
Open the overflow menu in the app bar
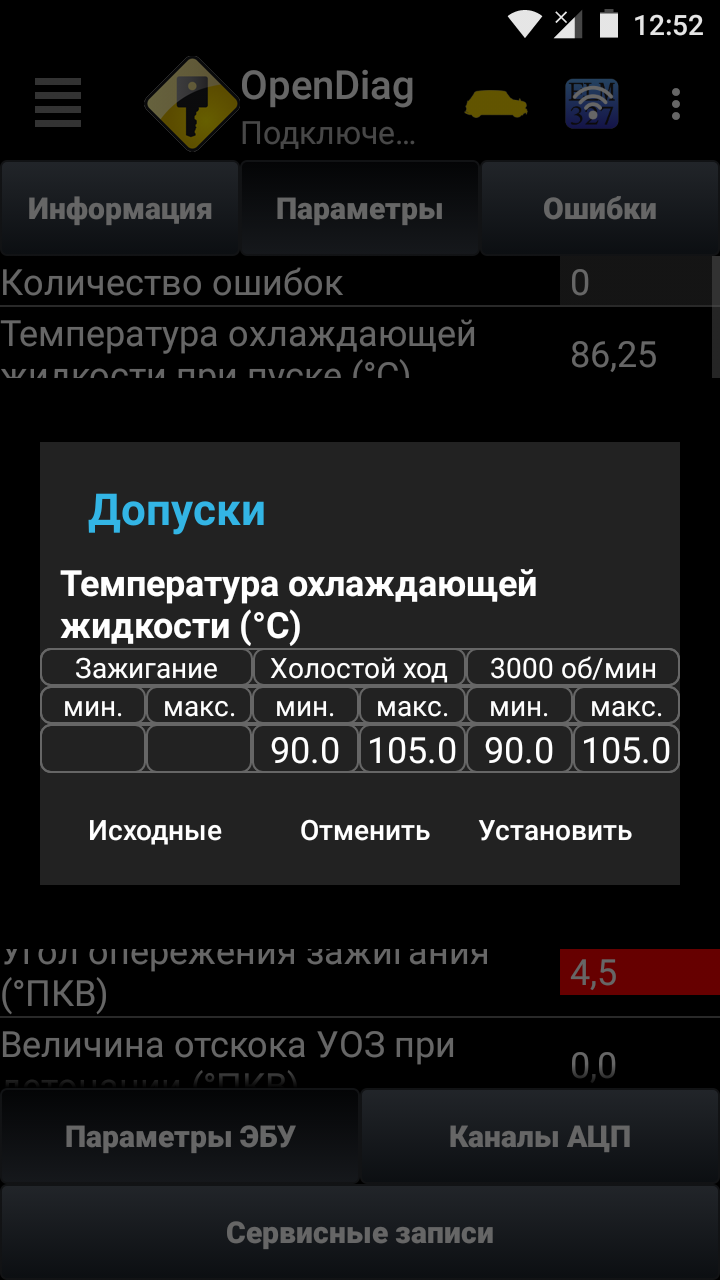coord(677,103)
